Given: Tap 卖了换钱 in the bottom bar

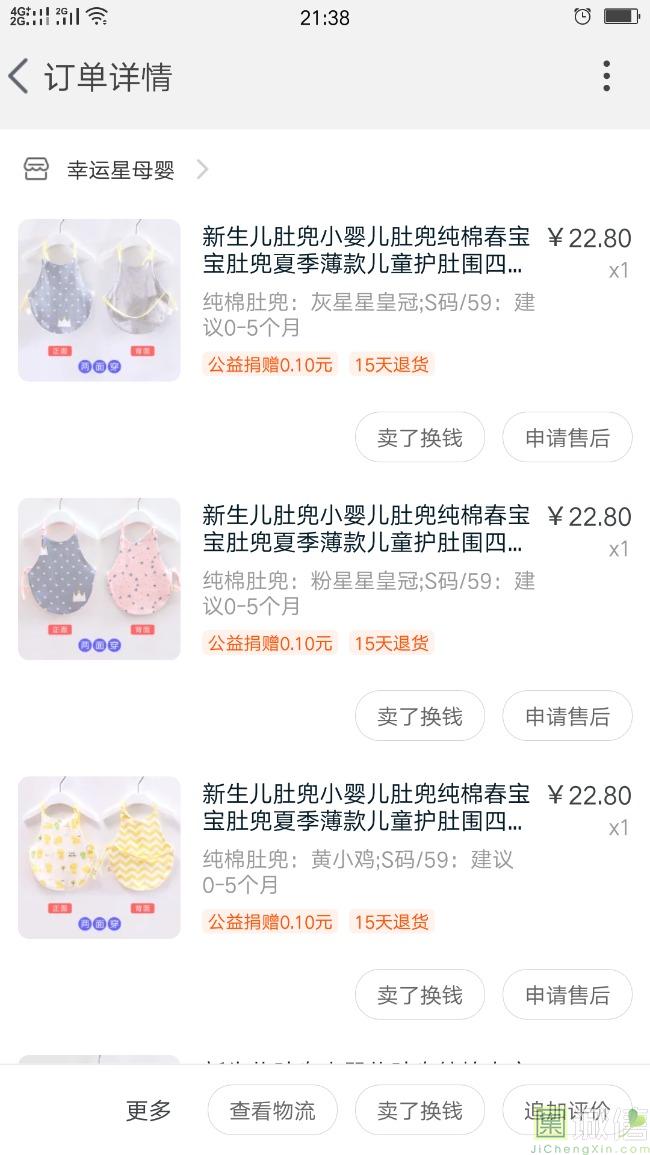Looking at the screenshot, I should [420, 1110].
